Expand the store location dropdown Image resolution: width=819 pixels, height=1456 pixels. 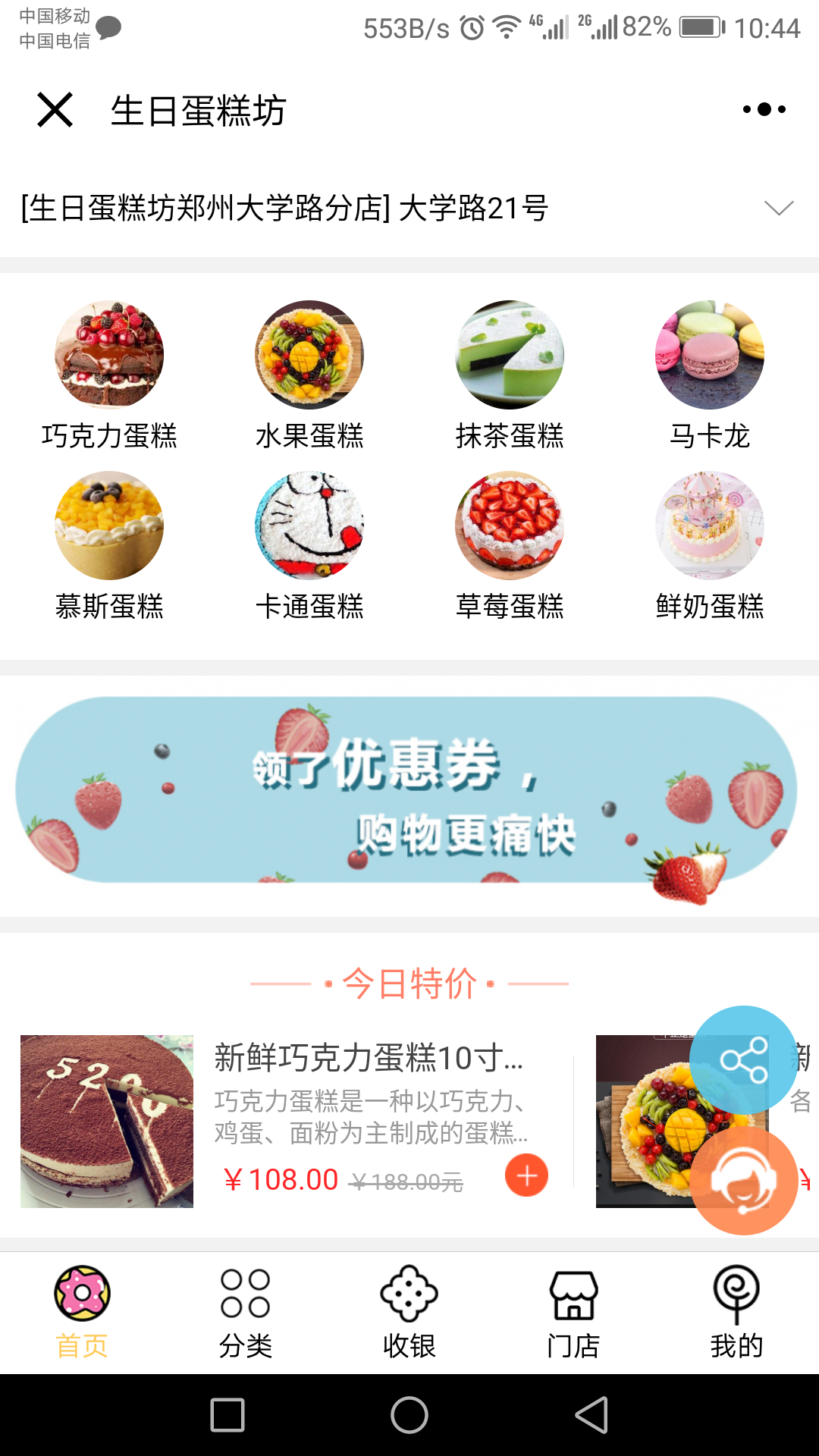(779, 208)
